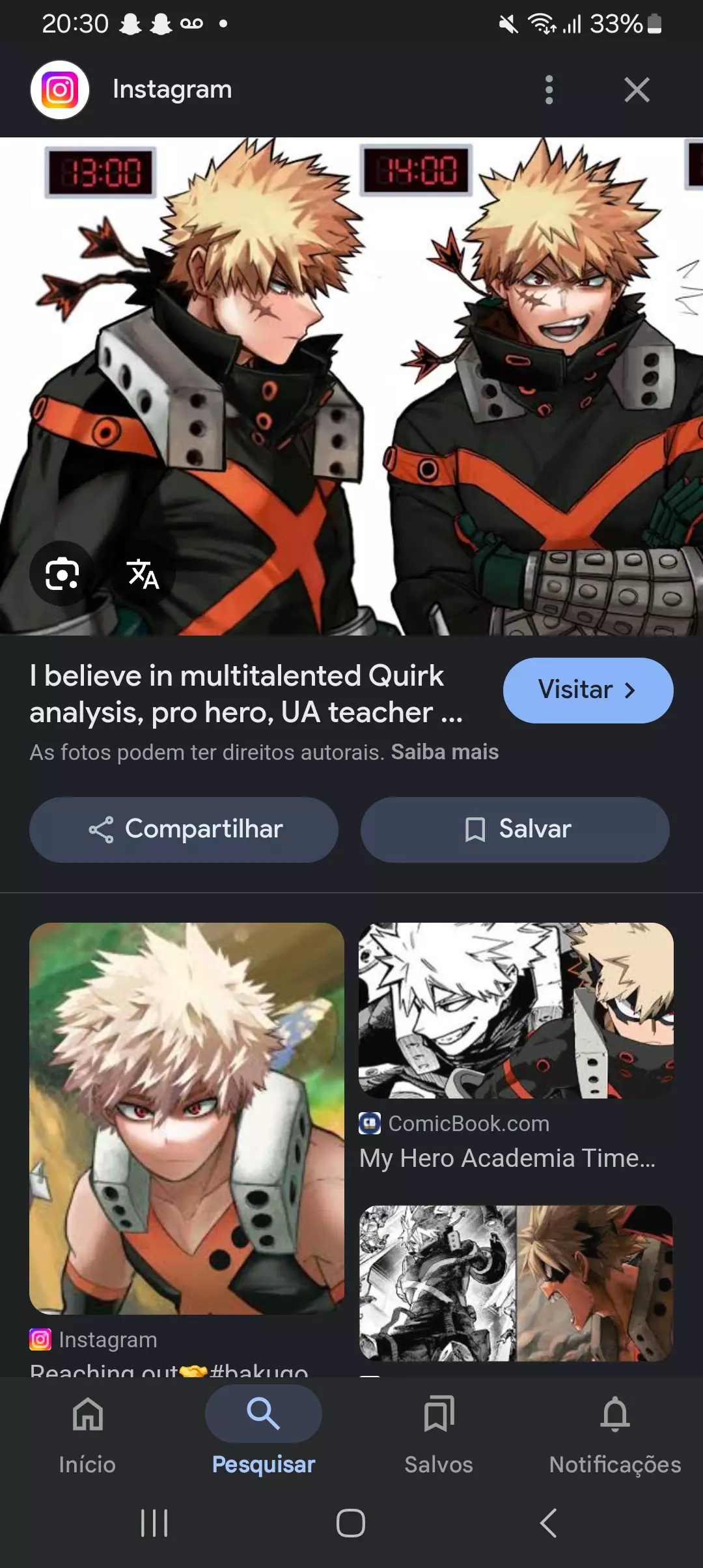Open the three-dot overflow menu

pyautogui.click(x=549, y=90)
